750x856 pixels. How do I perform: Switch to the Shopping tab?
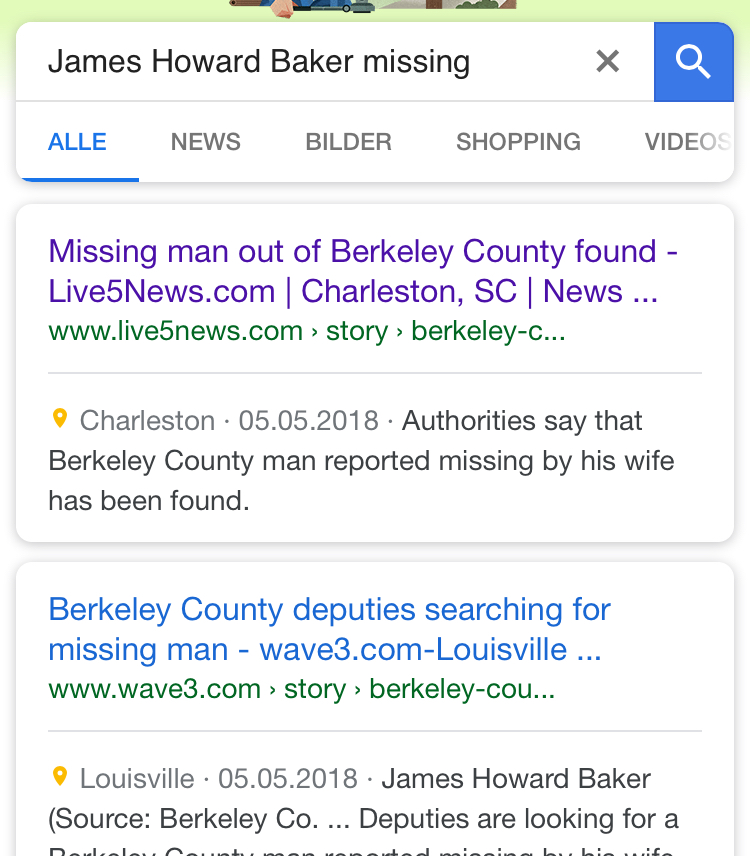click(x=518, y=142)
